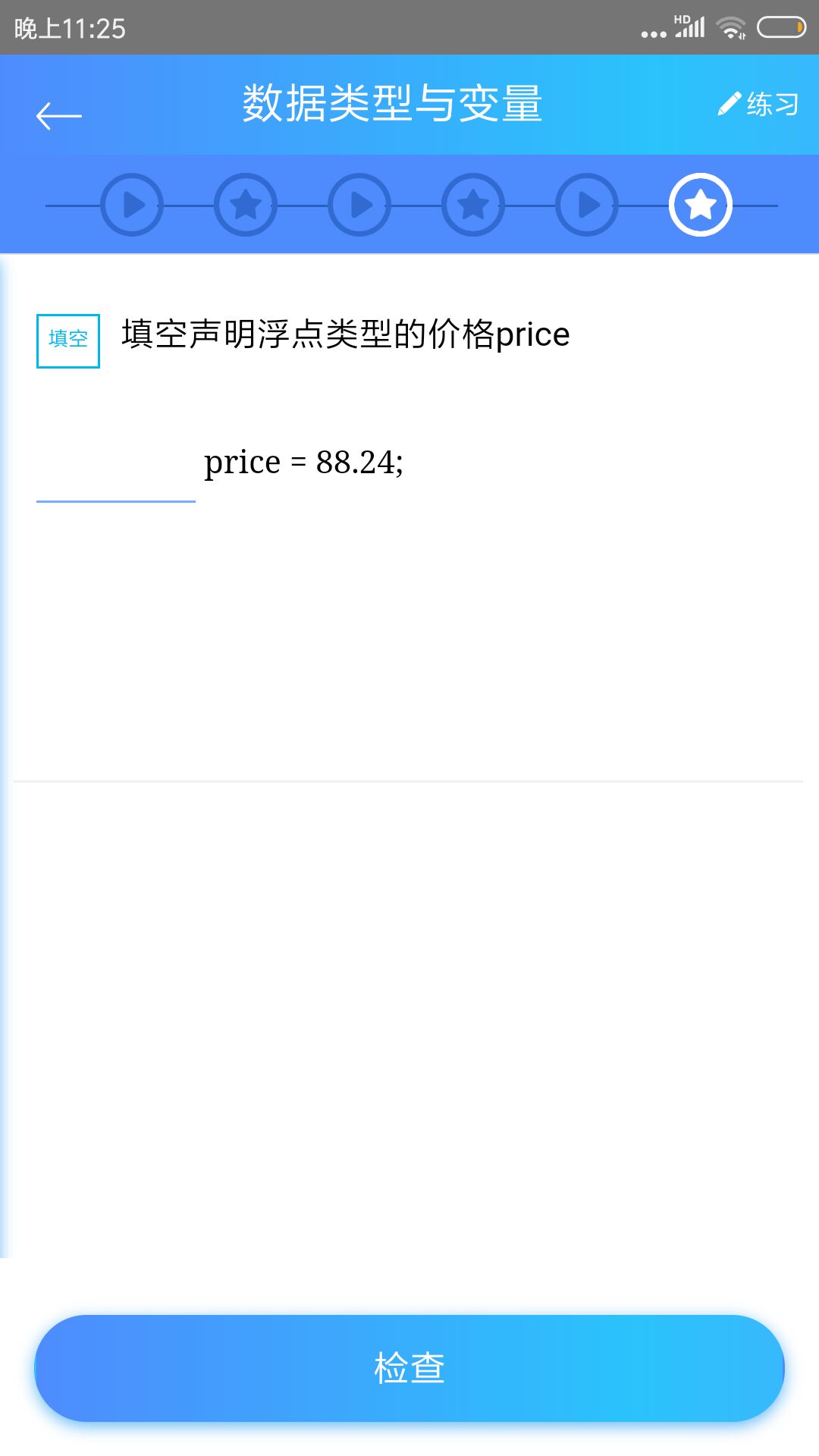Tap the second play lesson icon
Viewport: 819px width, 1456px height.
pyautogui.click(x=359, y=204)
